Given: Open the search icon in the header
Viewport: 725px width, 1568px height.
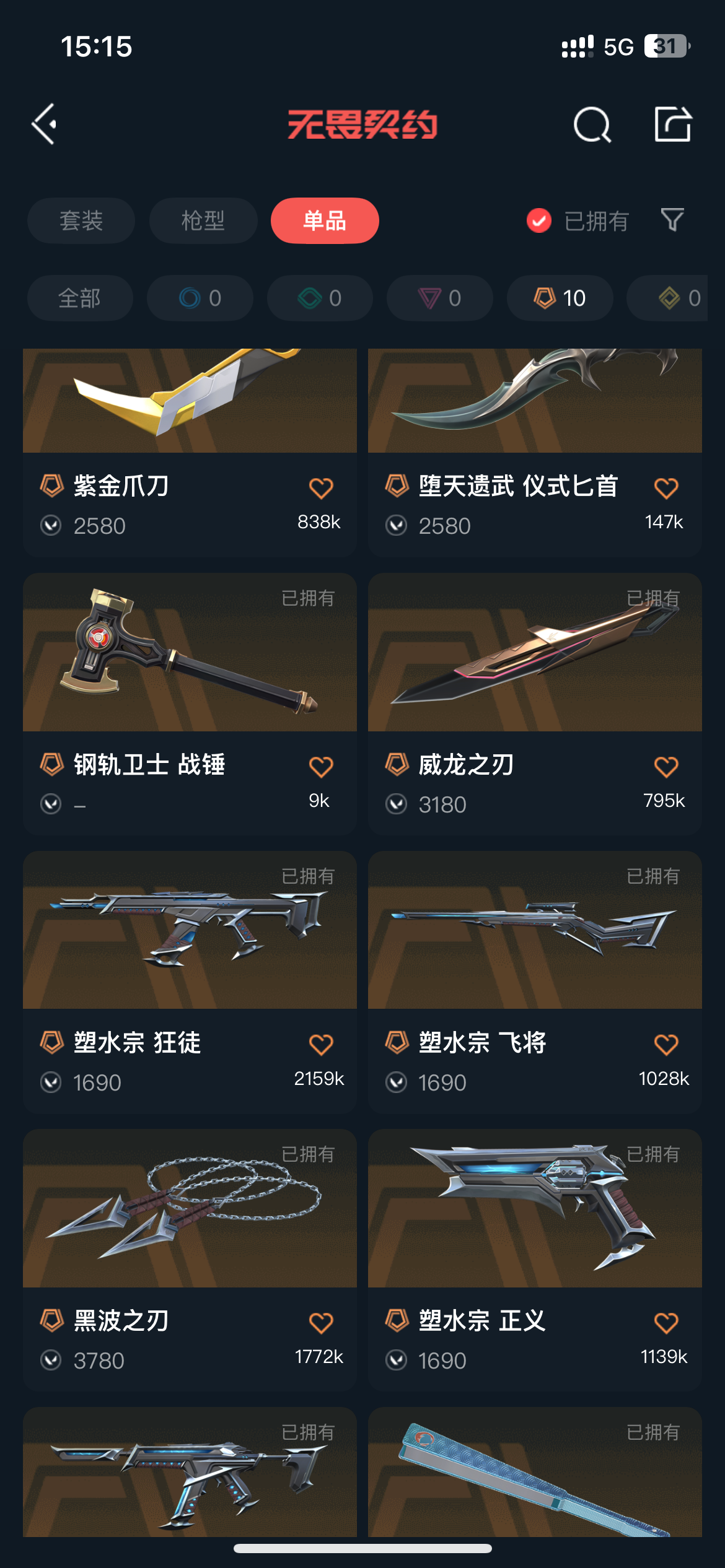Looking at the screenshot, I should 592,124.
